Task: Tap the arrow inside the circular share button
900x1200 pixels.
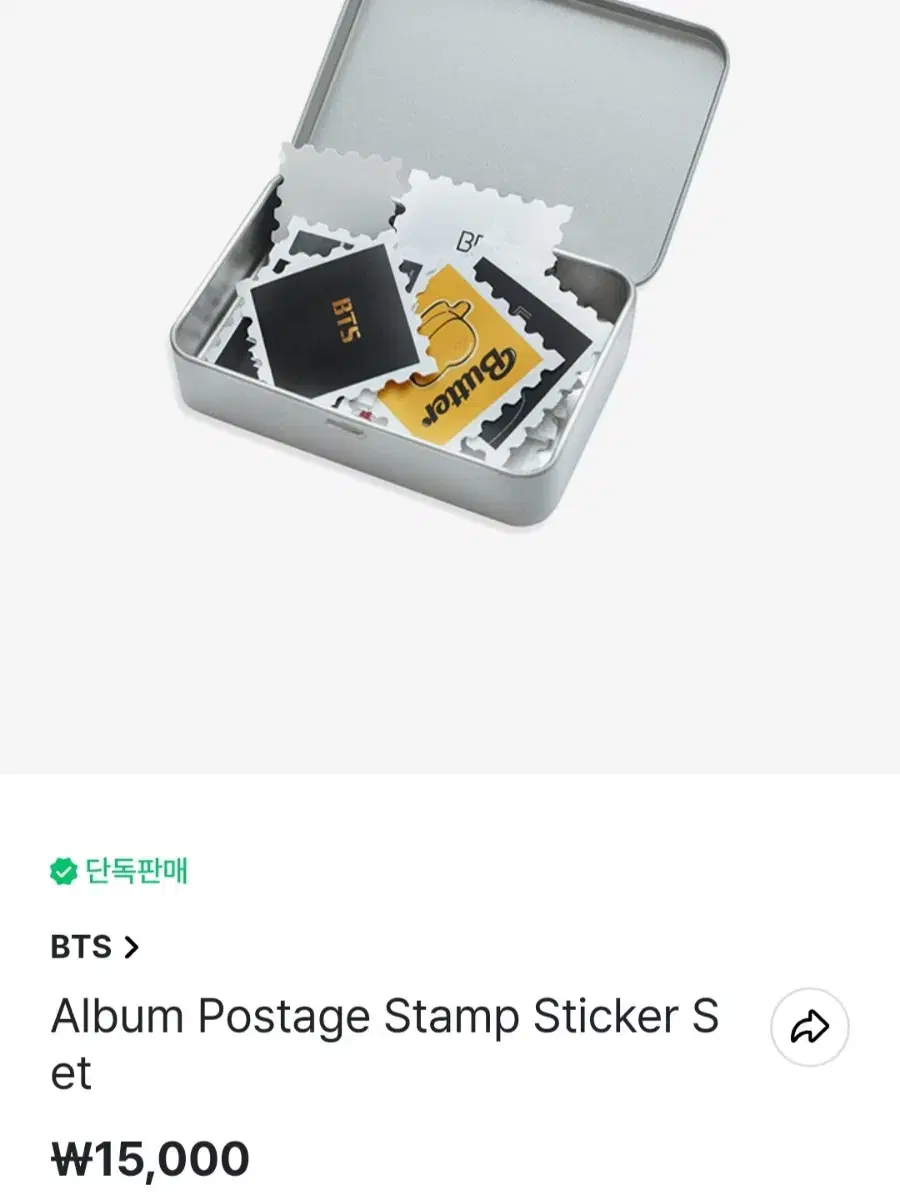Action: pos(810,1026)
